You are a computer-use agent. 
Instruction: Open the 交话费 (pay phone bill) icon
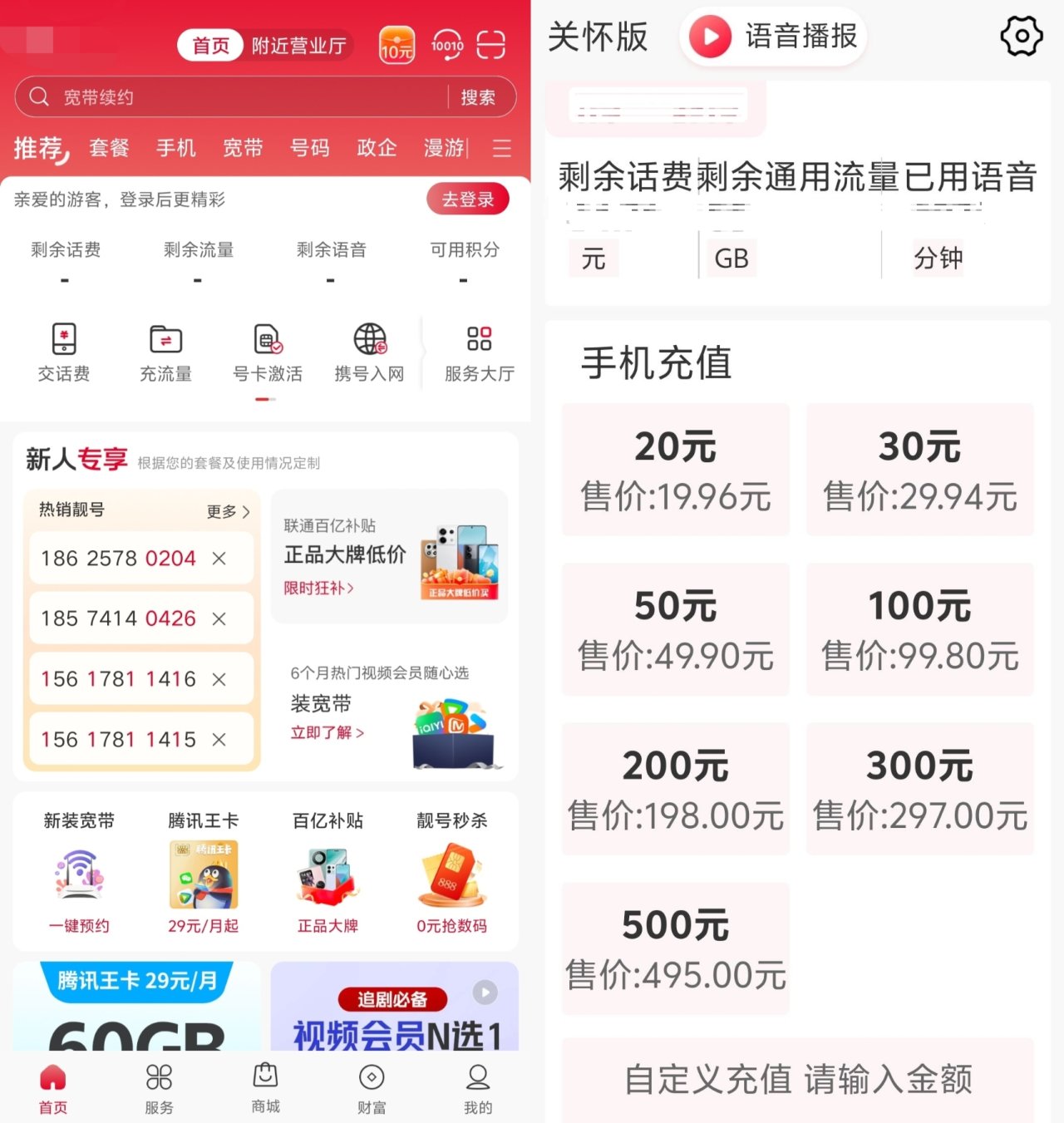[65, 352]
